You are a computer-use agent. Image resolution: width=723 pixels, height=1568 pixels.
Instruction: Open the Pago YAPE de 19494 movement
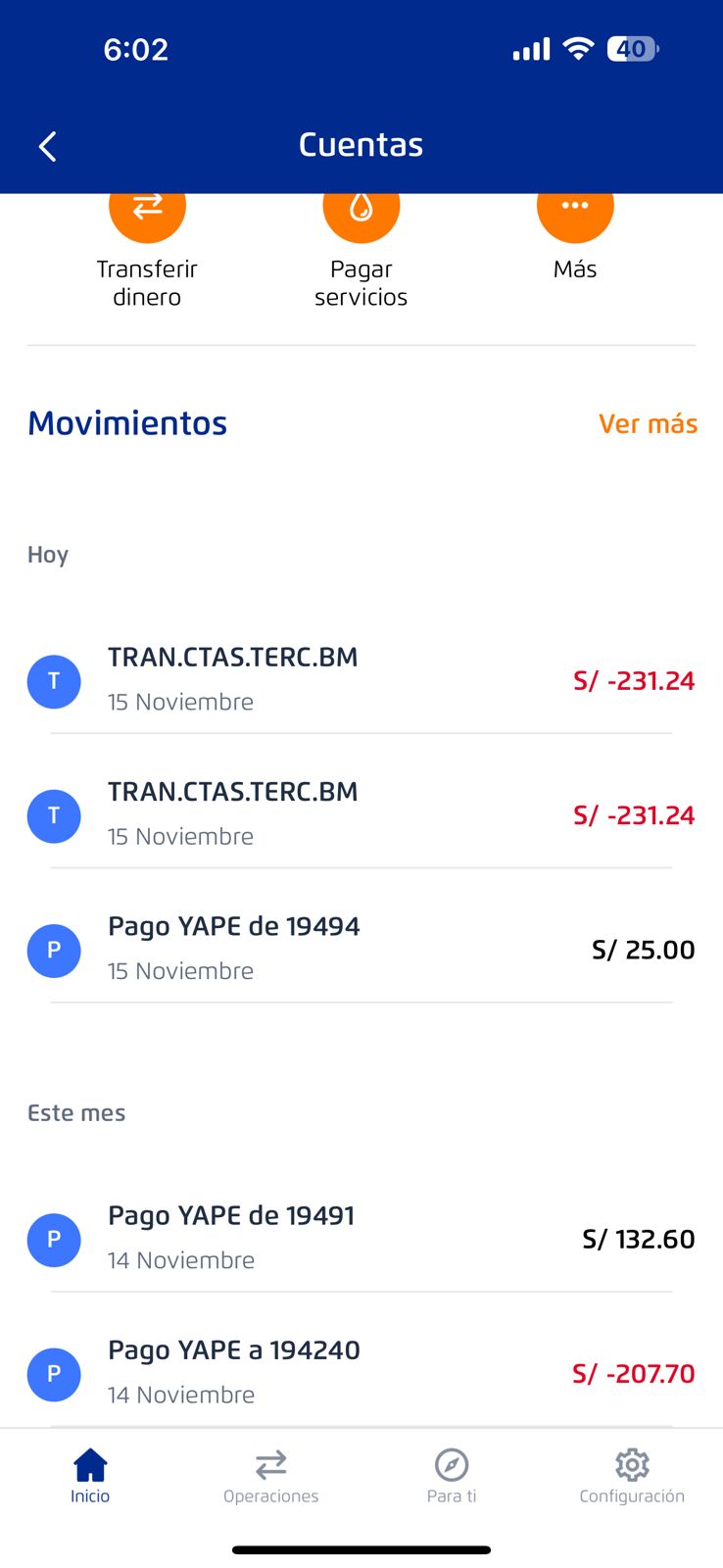click(361, 949)
